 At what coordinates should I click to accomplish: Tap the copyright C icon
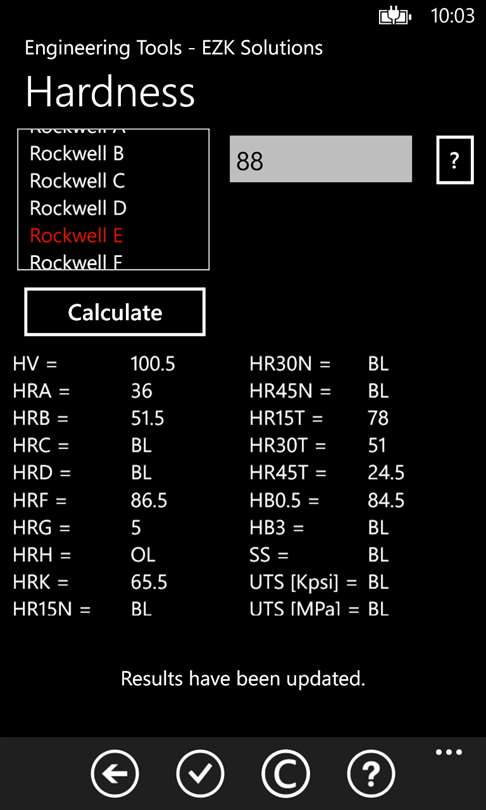tap(286, 774)
